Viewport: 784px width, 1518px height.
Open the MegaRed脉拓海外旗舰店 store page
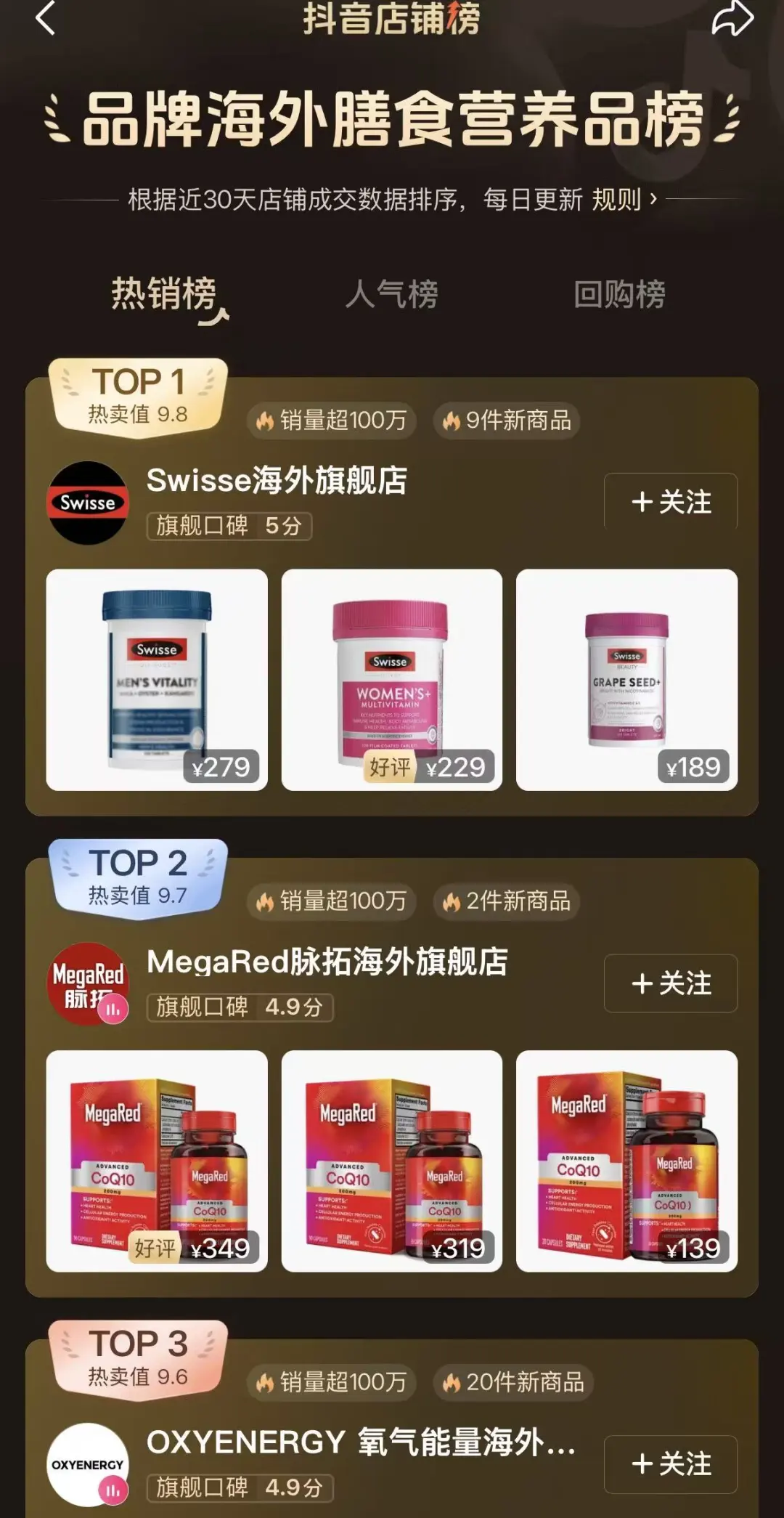click(x=327, y=962)
